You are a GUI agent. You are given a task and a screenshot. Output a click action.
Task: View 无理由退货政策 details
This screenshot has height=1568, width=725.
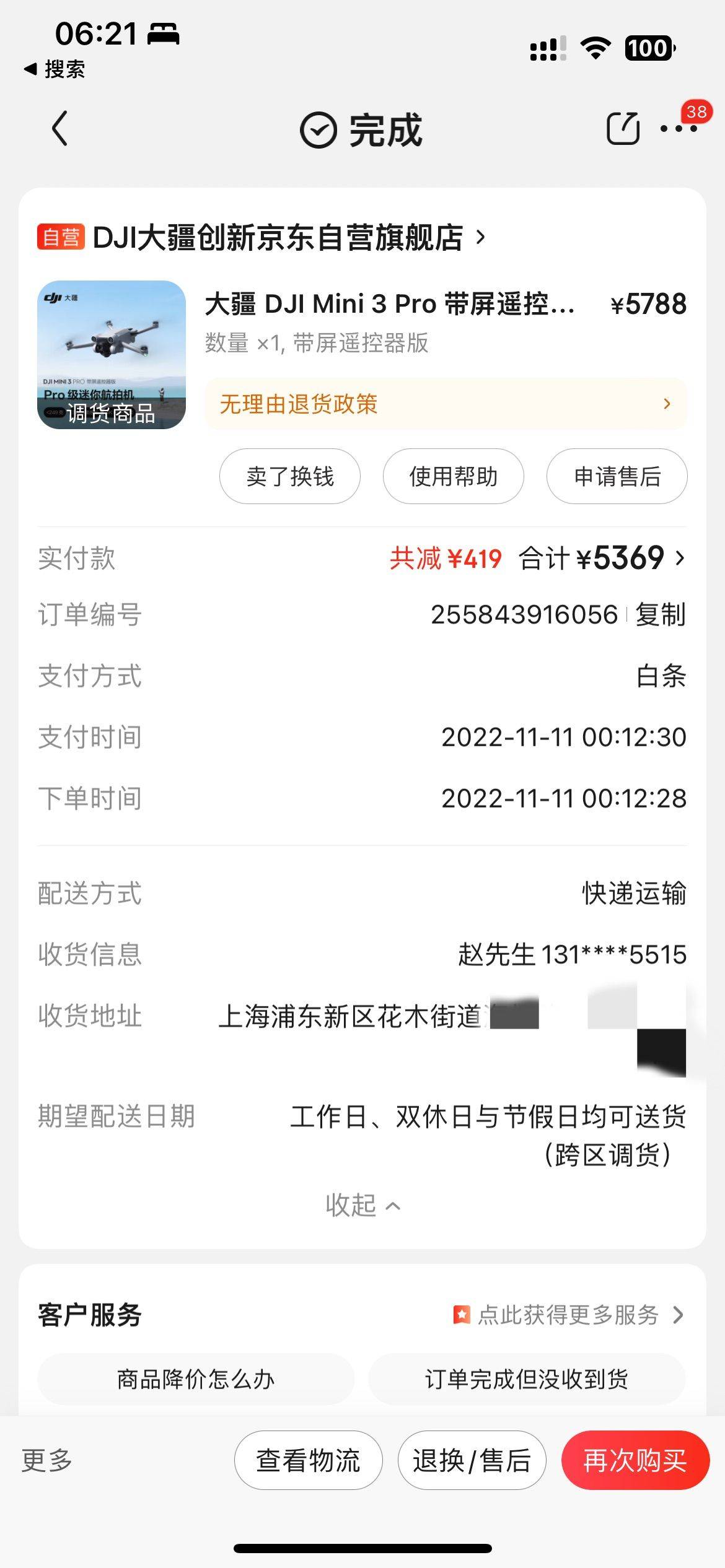tap(445, 404)
